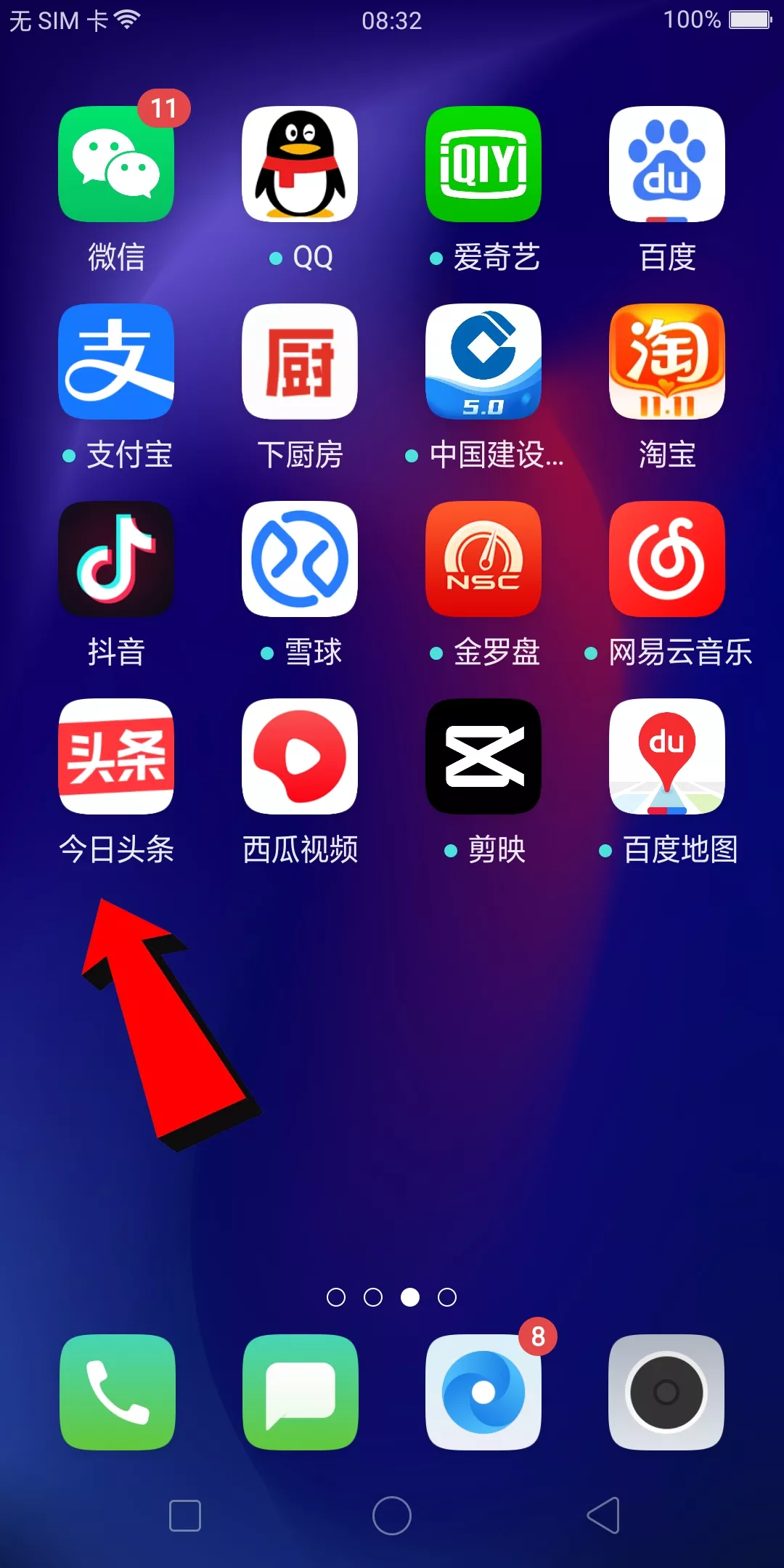Open the Phone dialer in the dock
Screen dimensions: 784x1568
point(118,1392)
